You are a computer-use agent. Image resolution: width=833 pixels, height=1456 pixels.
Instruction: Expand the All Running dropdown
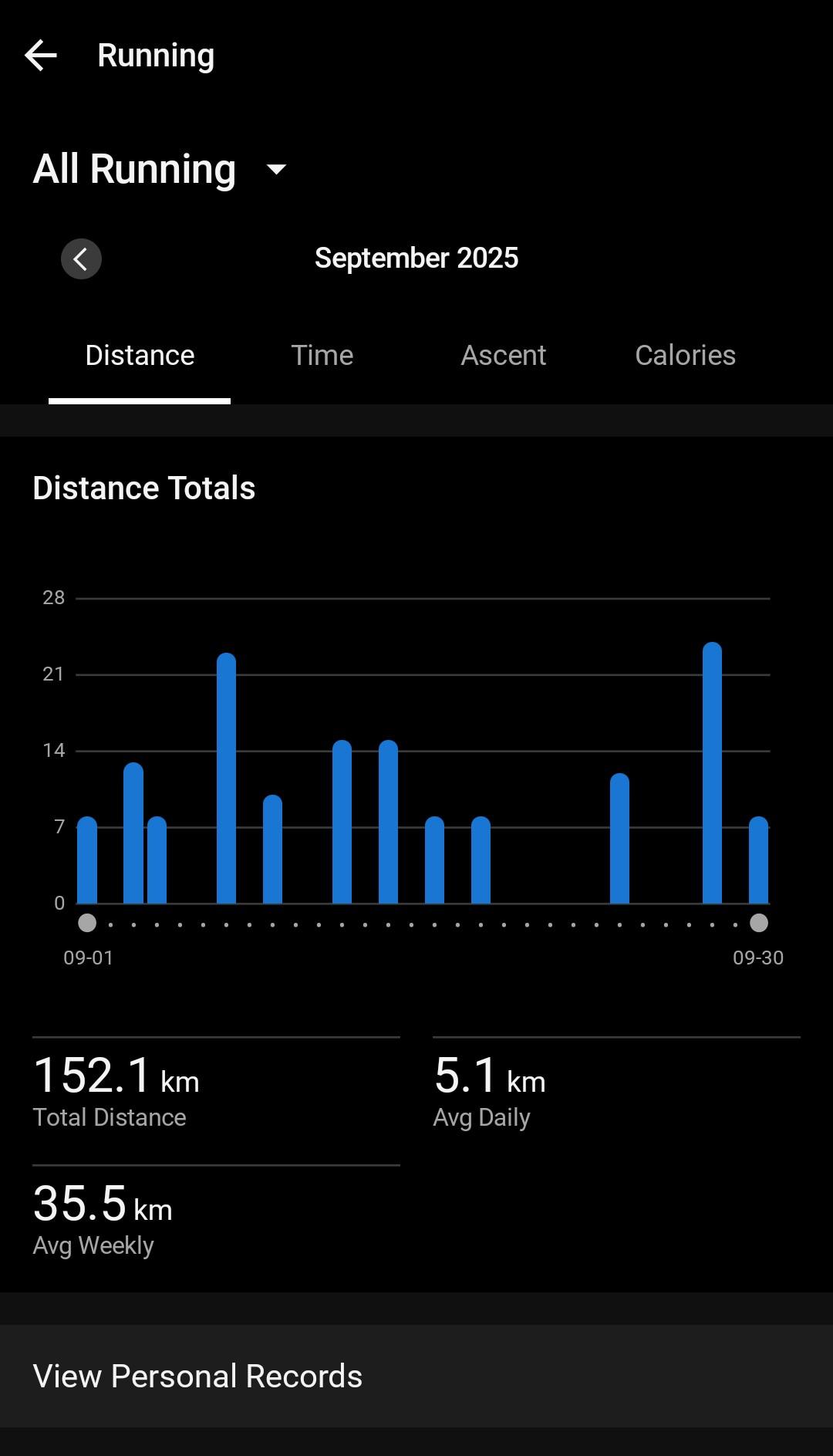point(275,169)
